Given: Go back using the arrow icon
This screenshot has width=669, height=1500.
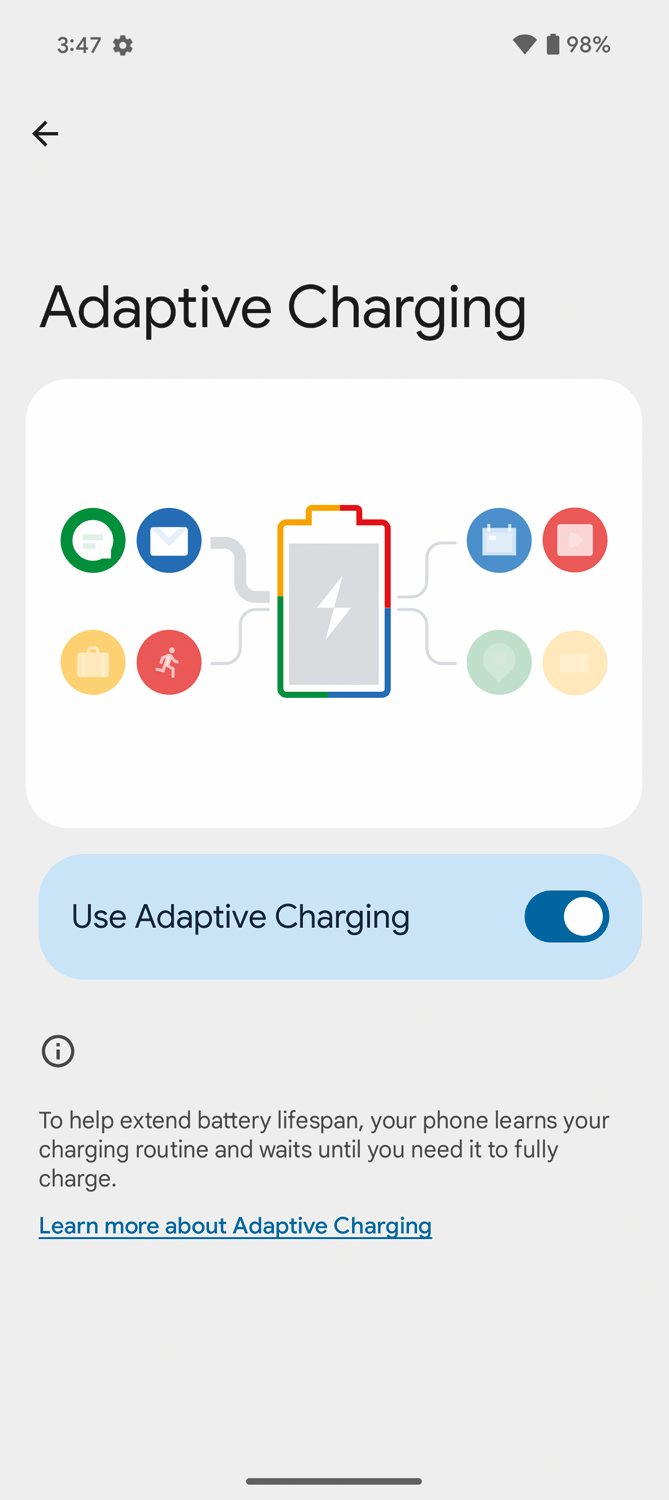Looking at the screenshot, I should click(x=45, y=134).
